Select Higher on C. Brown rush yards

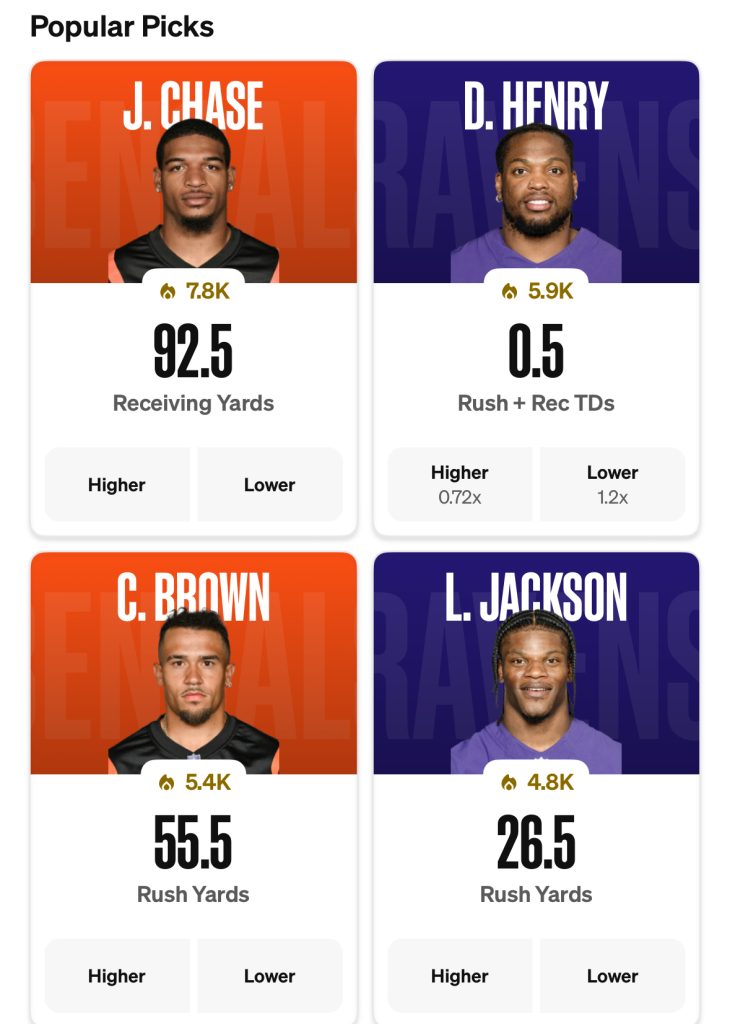(x=117, y=975)
